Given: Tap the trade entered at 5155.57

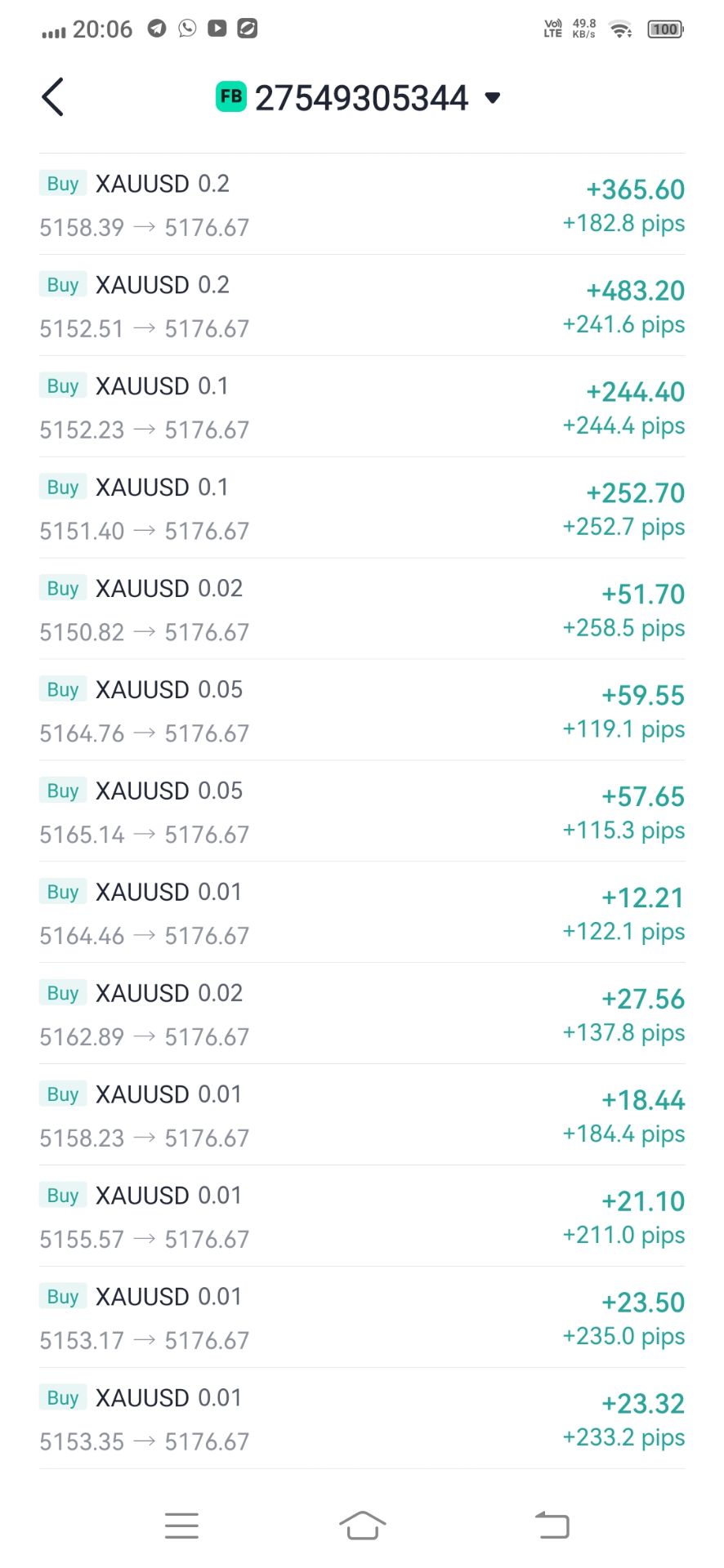Looking at the screenshot, I should [361, 1218].
